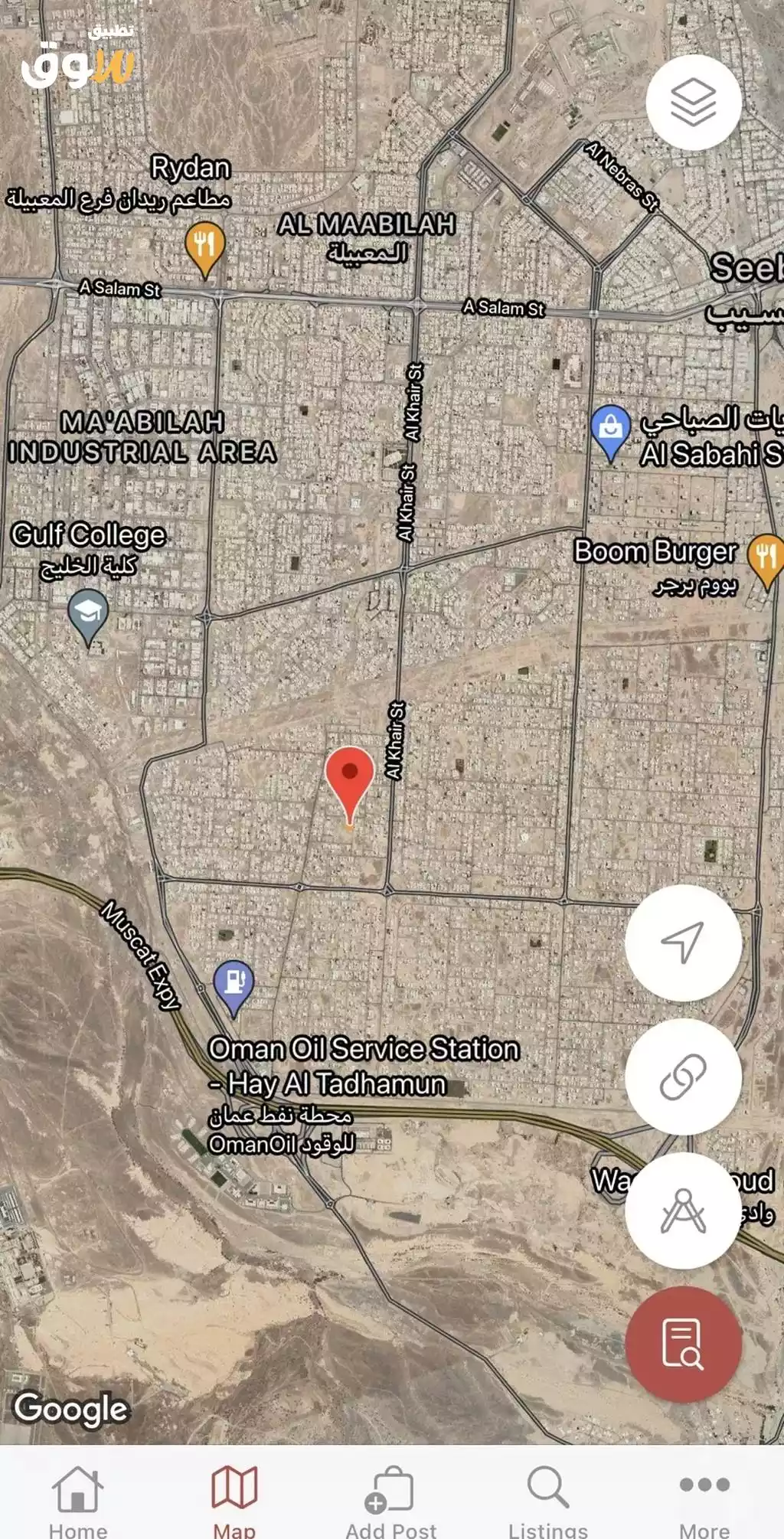The width and height of the screenshot is (784, 1539).
Task: Tap the red document search button
Action: click(x=683, y=1345)
